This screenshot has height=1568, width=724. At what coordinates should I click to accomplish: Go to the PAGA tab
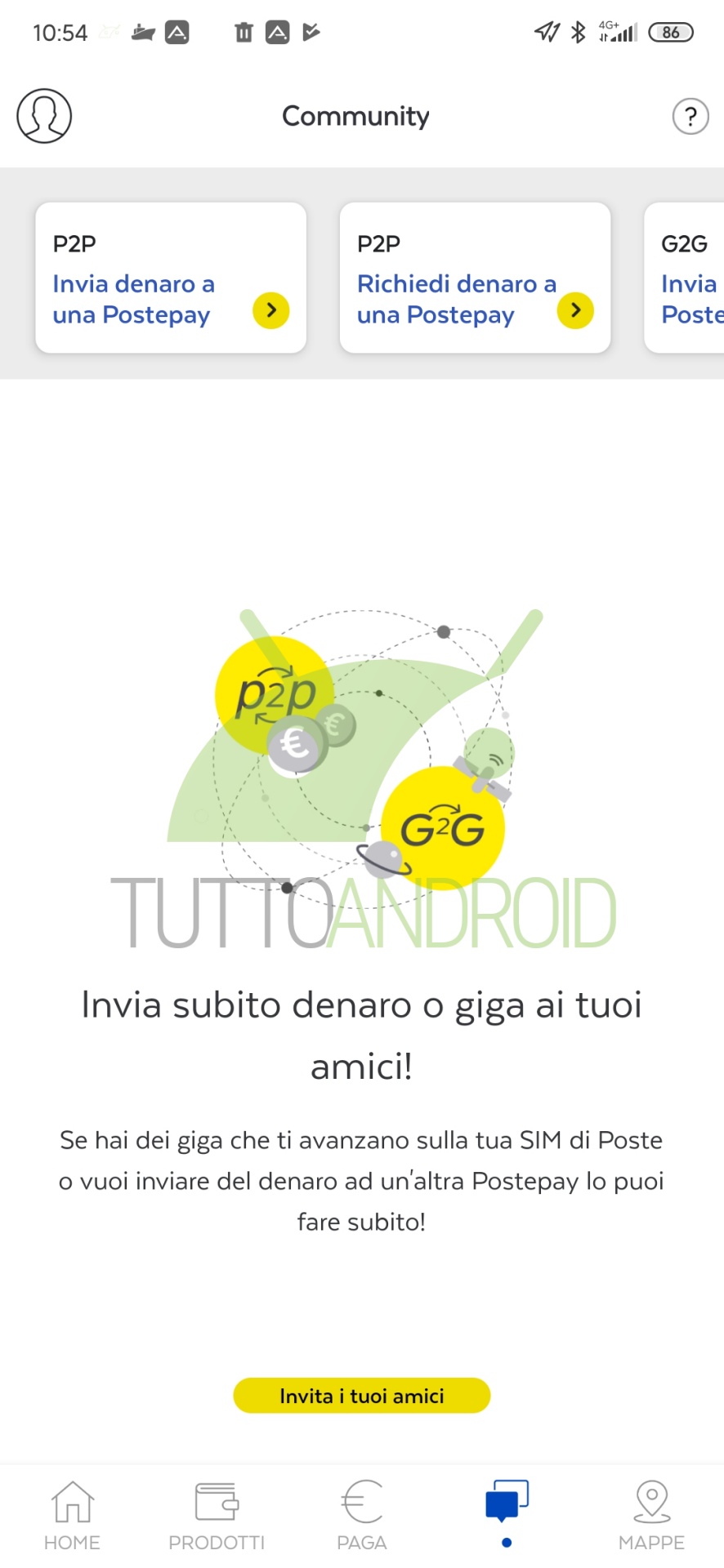(361, 1516)
